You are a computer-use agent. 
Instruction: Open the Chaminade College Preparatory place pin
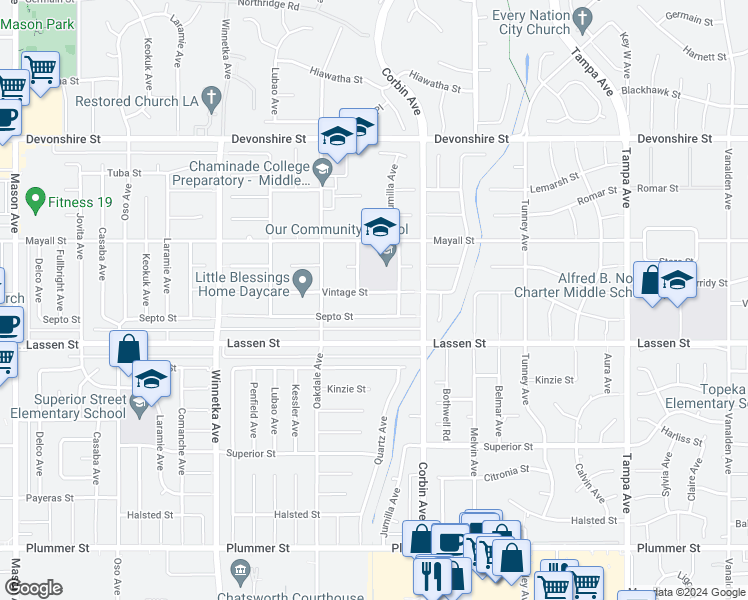tap(322, 175)
